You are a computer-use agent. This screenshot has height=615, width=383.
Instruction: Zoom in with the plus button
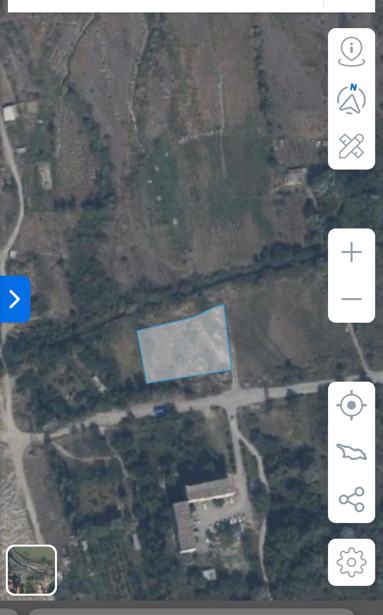(351, 252)
